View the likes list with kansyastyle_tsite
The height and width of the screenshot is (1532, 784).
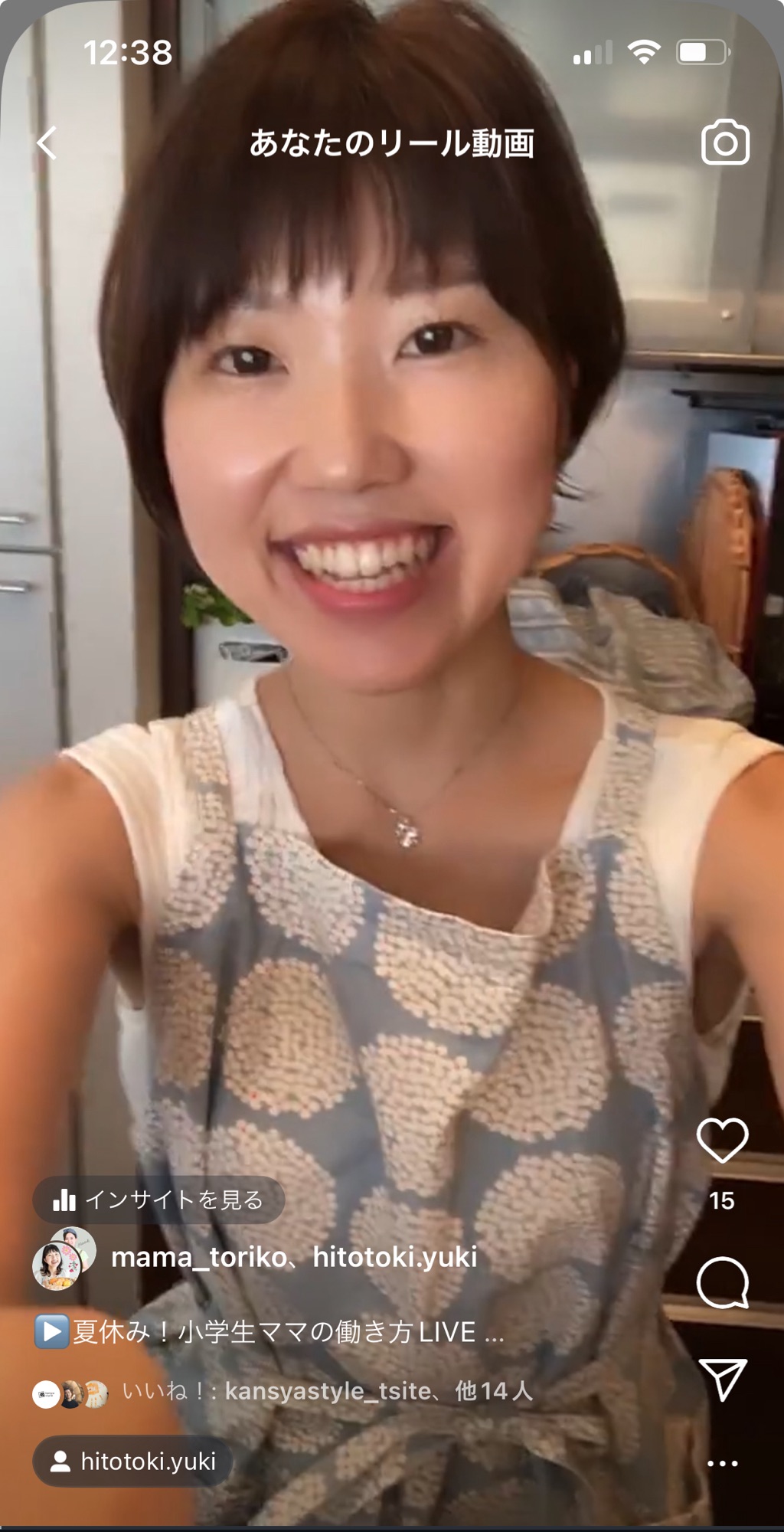327,1391
